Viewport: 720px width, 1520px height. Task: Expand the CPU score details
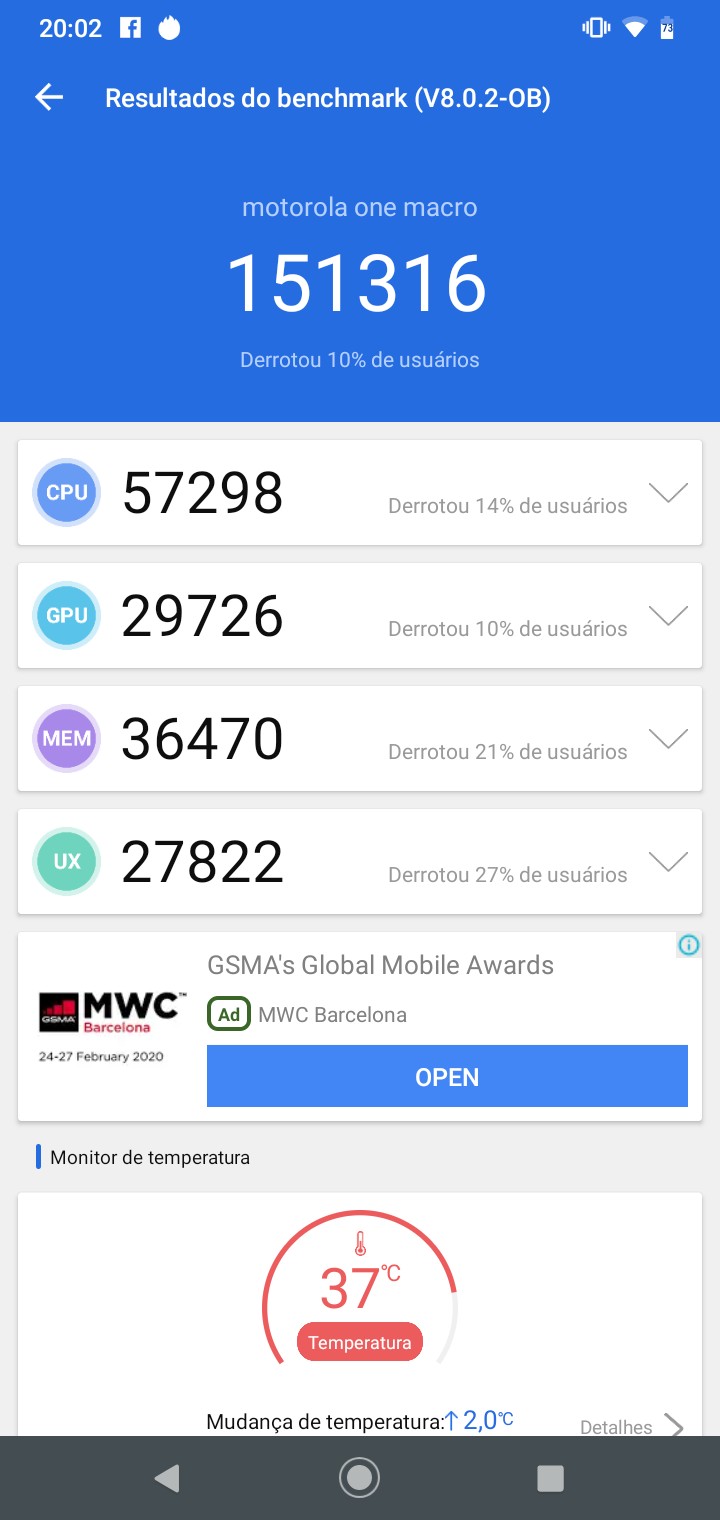pyautogui.click(x=668, y=493)
